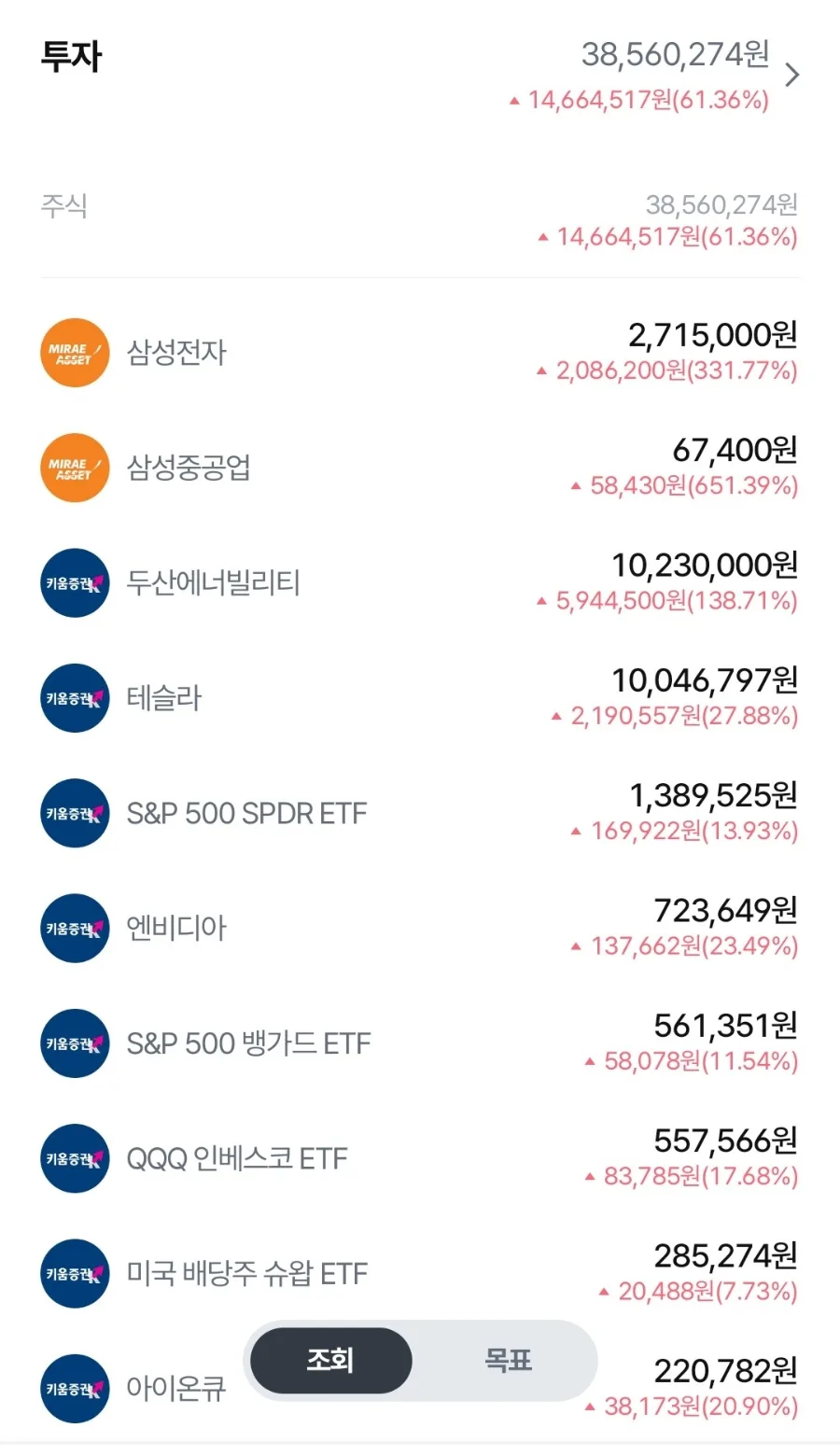The image size is (840, 1456).
Task: Open the 엔비디아 stock row
Action: 420,928
